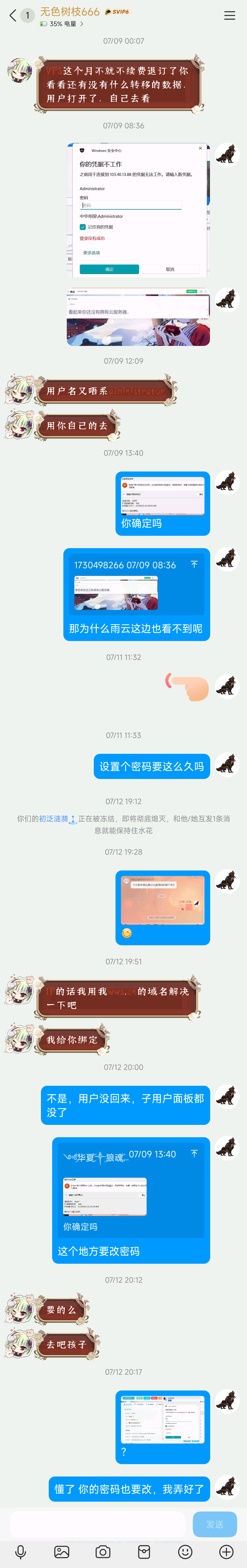Open the red packet icon
Image resolution: width=247 pixels, height=1568 pixels.
(144, 1552)
